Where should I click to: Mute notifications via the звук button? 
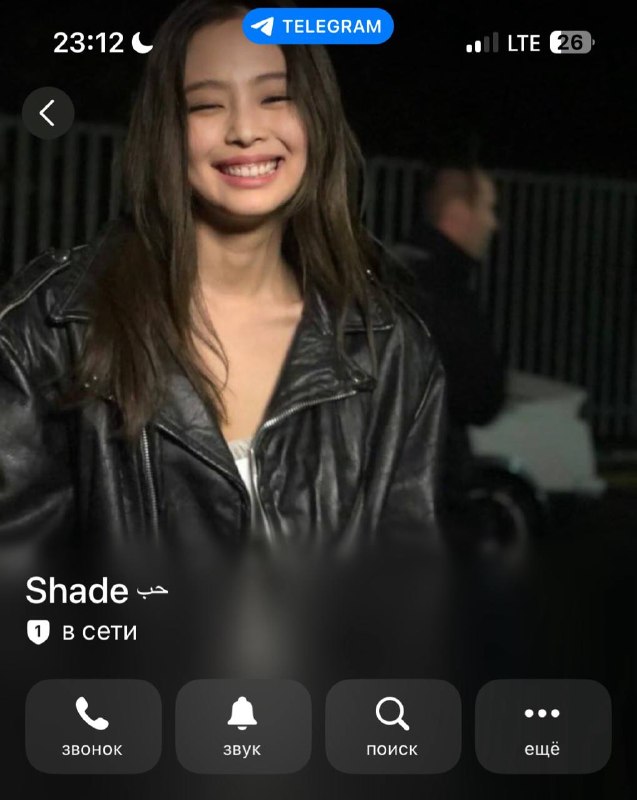[243, 726]
